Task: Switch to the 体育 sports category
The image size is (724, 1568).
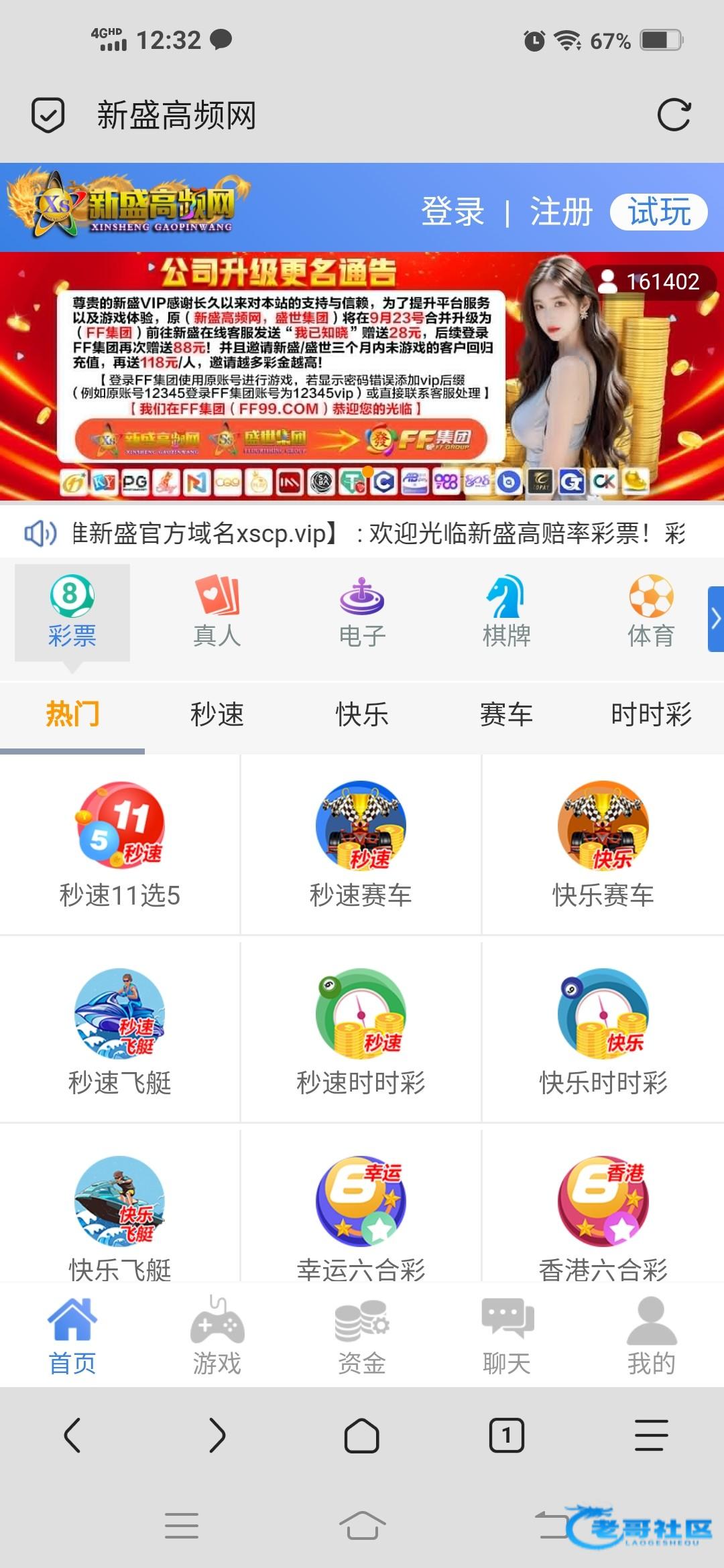Action: [x=650, y=612]
